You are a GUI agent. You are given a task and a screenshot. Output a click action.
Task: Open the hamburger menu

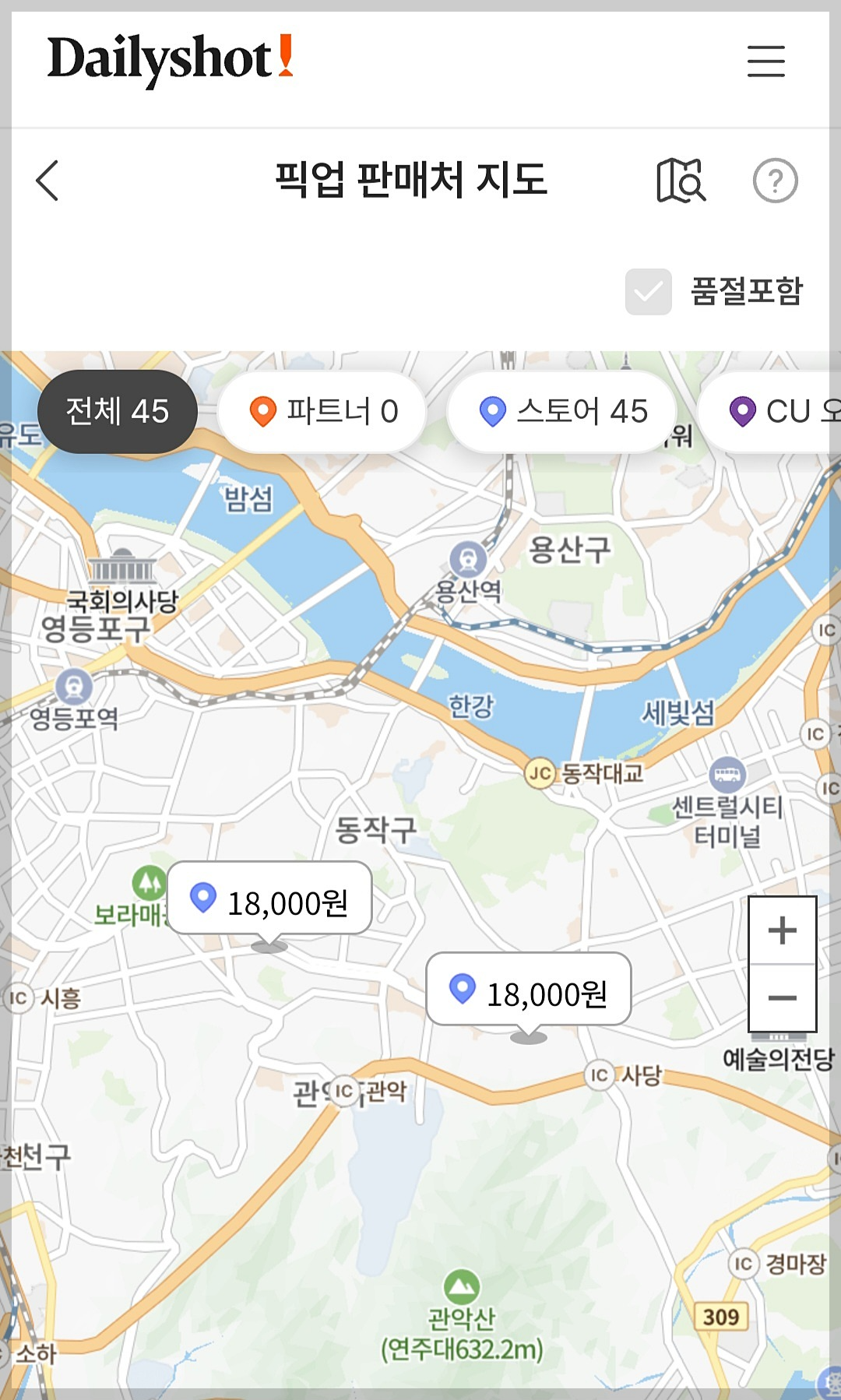click(765, 62)
